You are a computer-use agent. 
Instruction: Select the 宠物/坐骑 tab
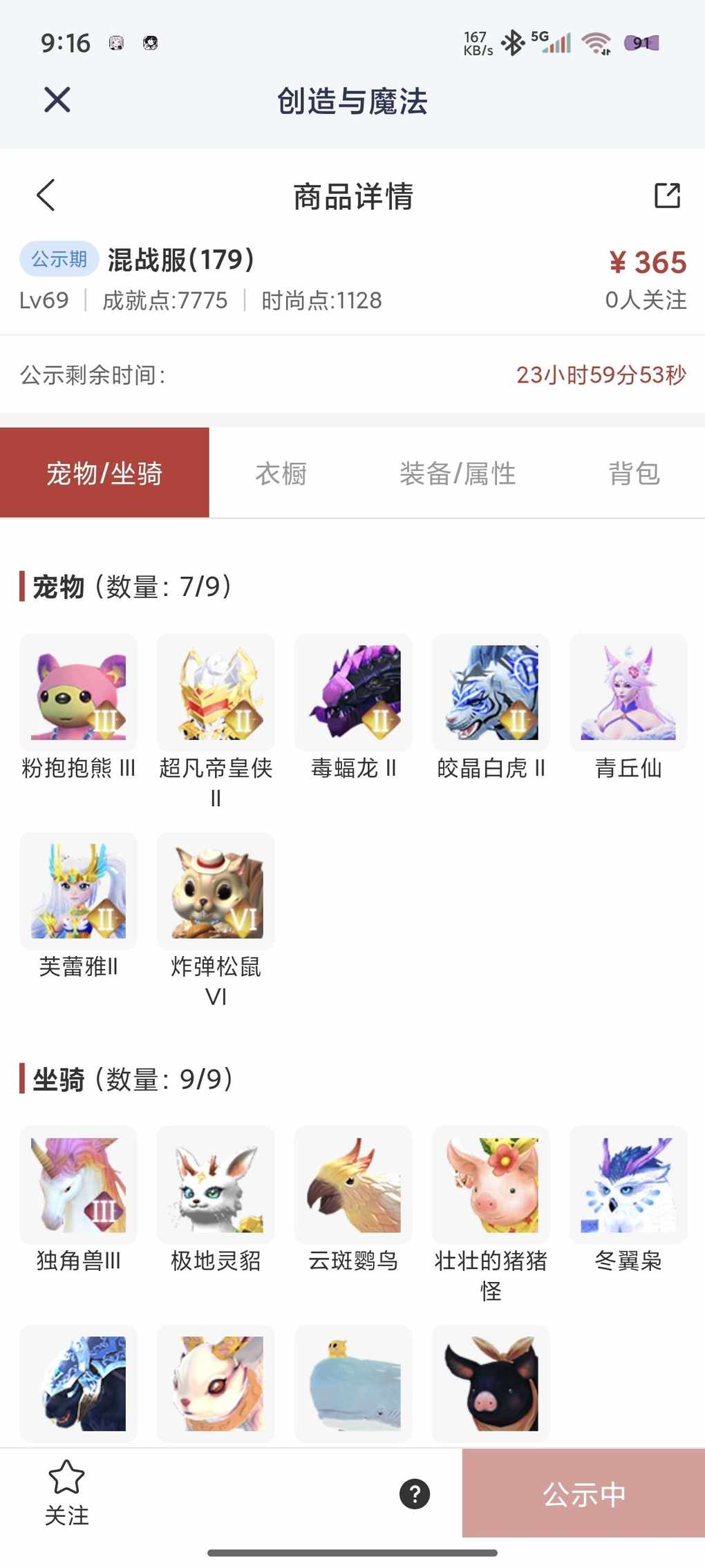pyautogui.click(x=104, y=474)
